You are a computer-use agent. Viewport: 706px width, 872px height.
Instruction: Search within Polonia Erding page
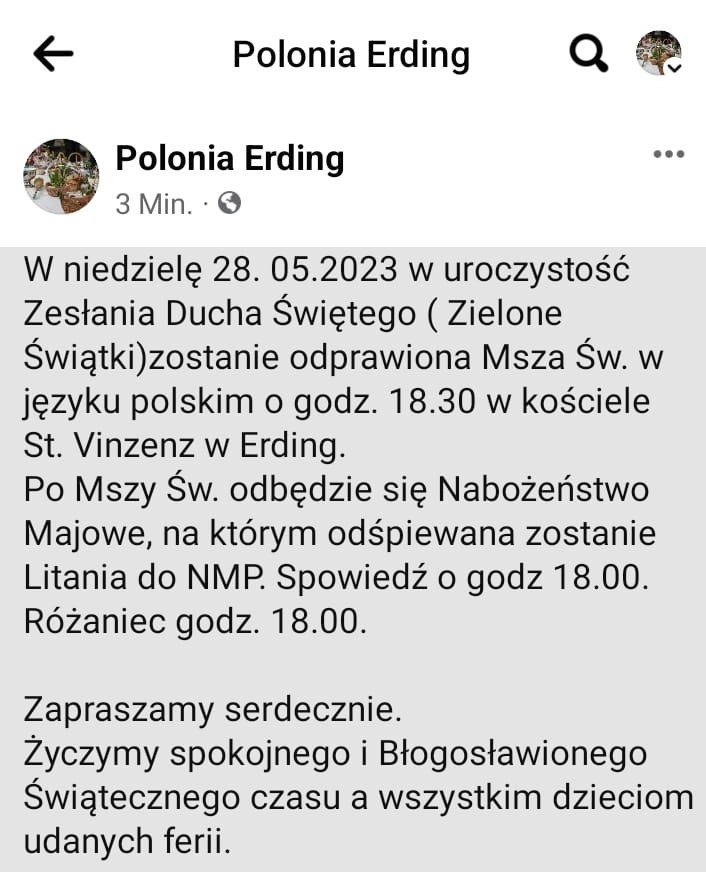pyautogui.click(x=589, y=54)
